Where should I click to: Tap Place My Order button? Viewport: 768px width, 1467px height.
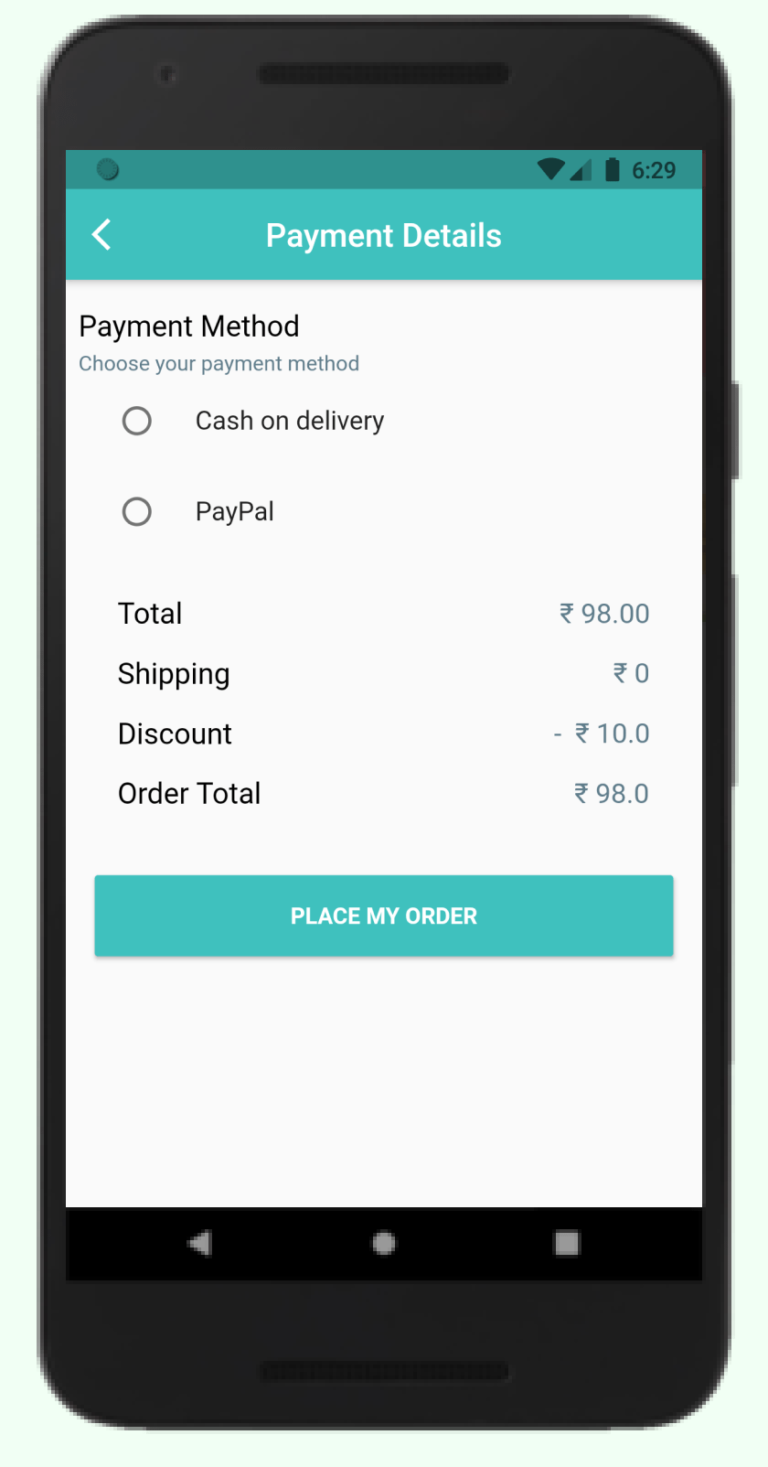click(383, 916)
